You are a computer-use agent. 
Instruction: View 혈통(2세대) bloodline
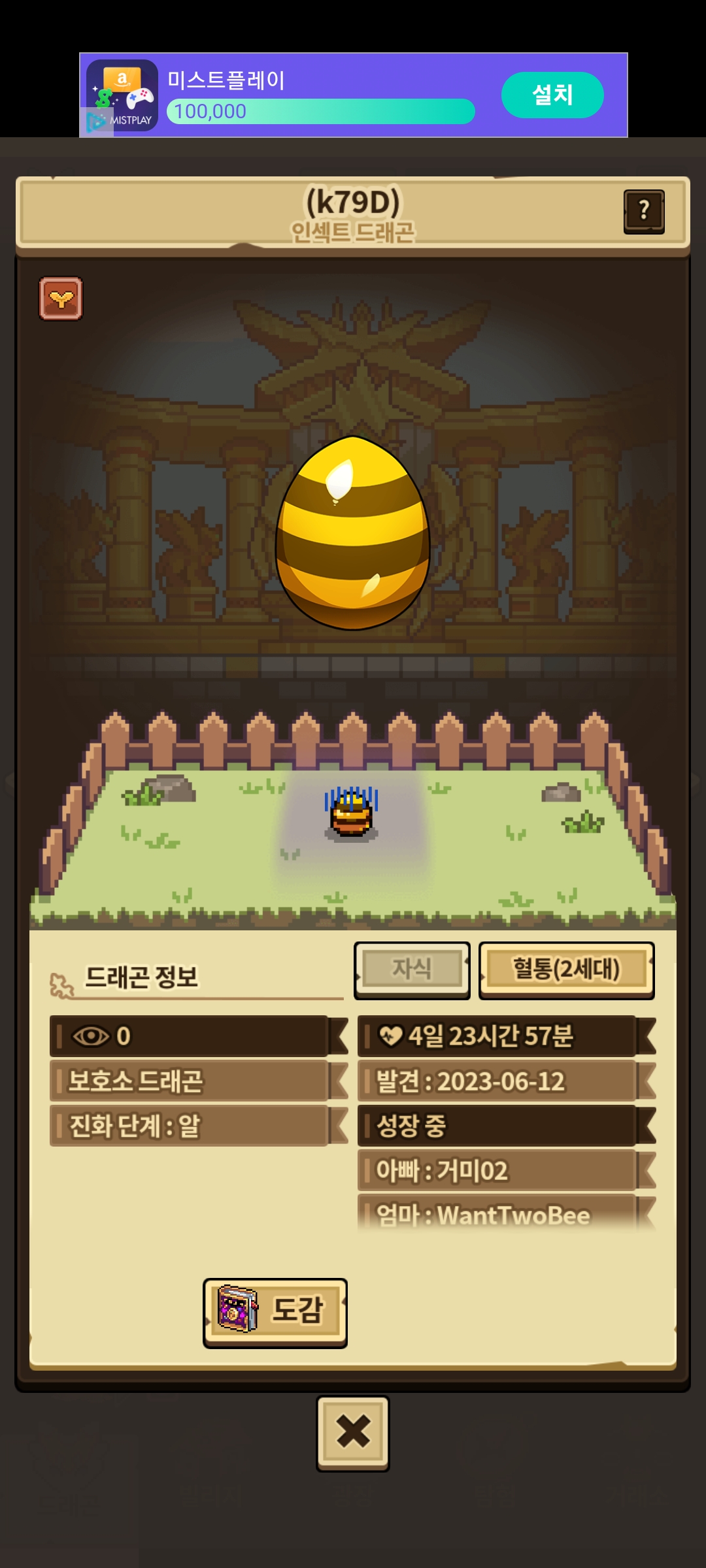click(x=566, y=970)
